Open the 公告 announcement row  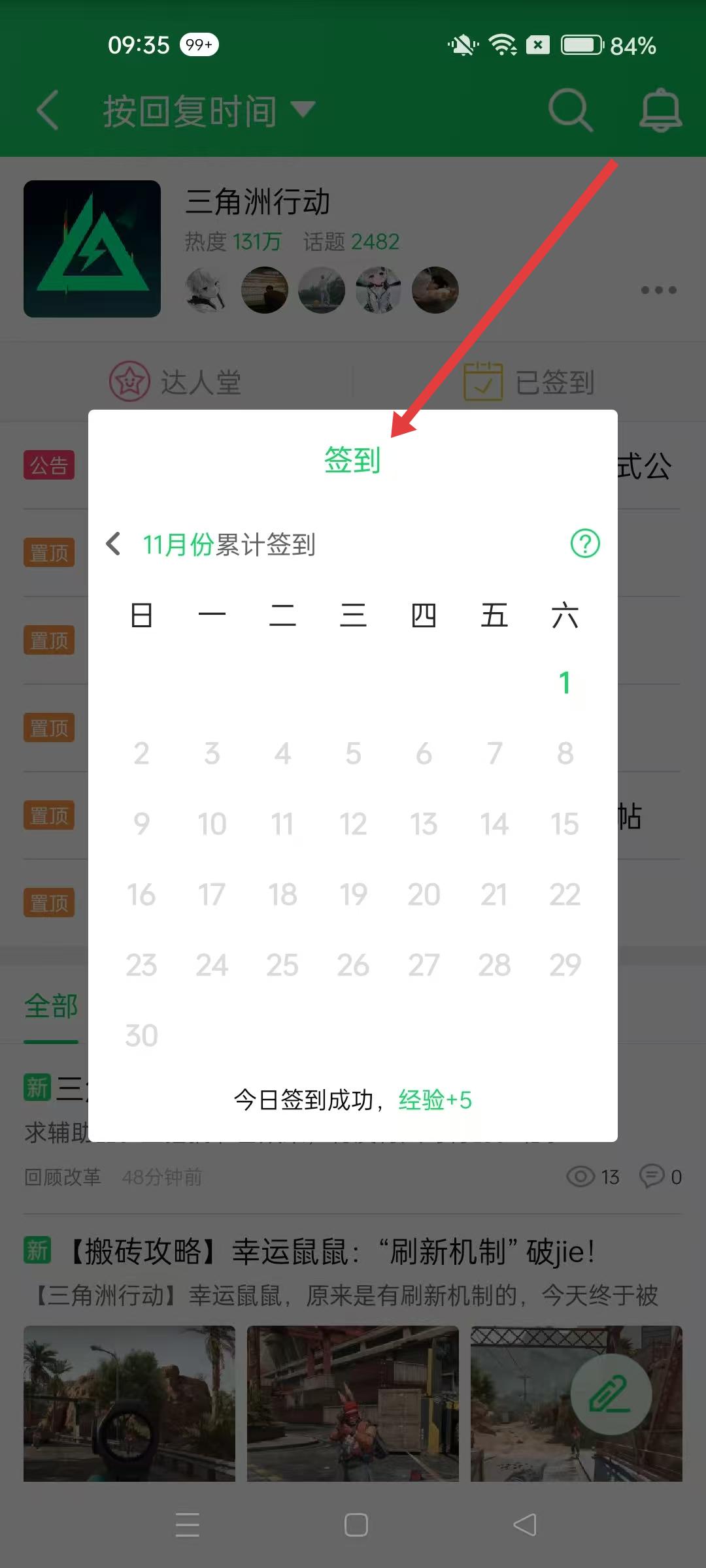coord(50,466)
